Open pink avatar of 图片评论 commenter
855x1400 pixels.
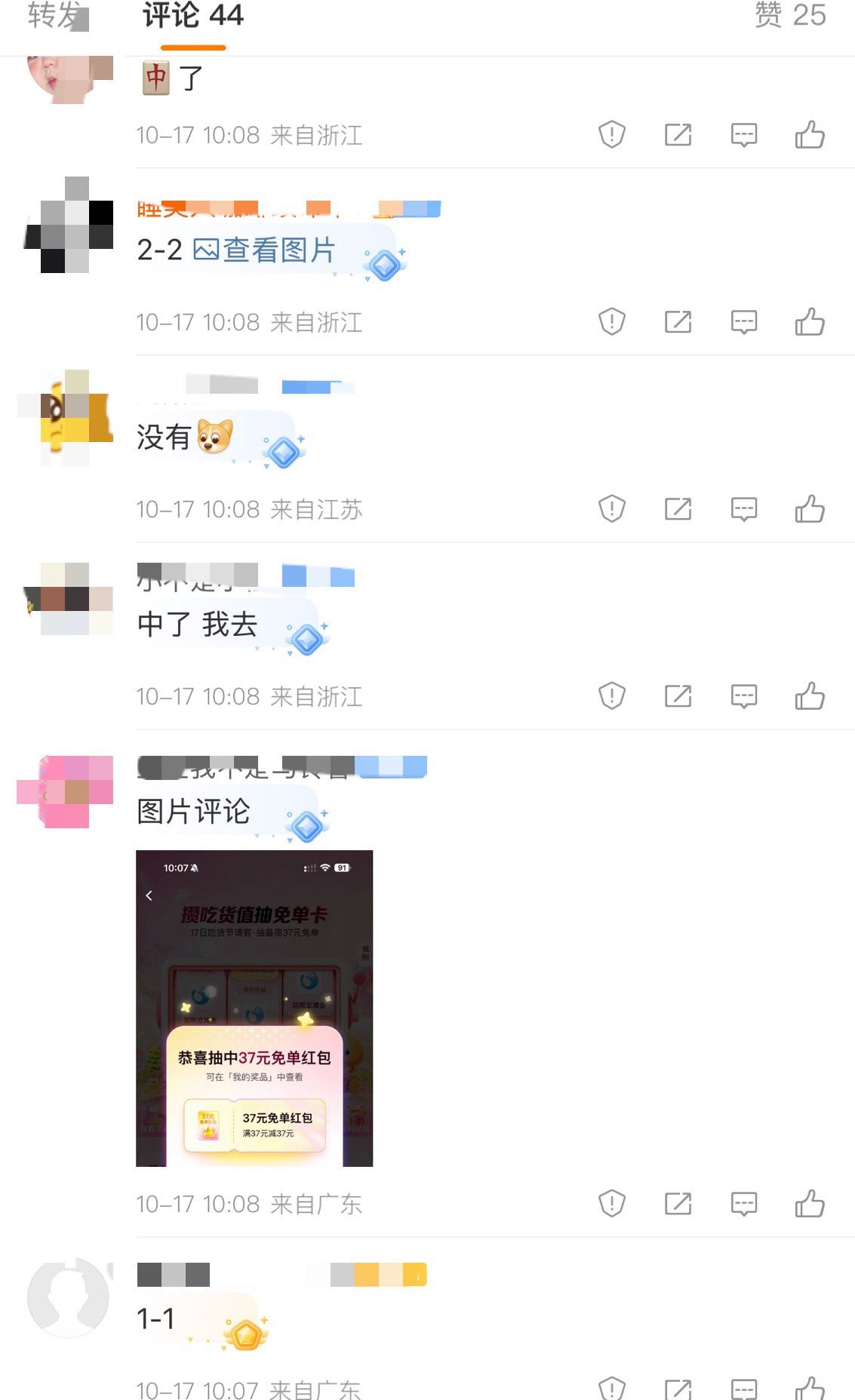coord(66,791)
